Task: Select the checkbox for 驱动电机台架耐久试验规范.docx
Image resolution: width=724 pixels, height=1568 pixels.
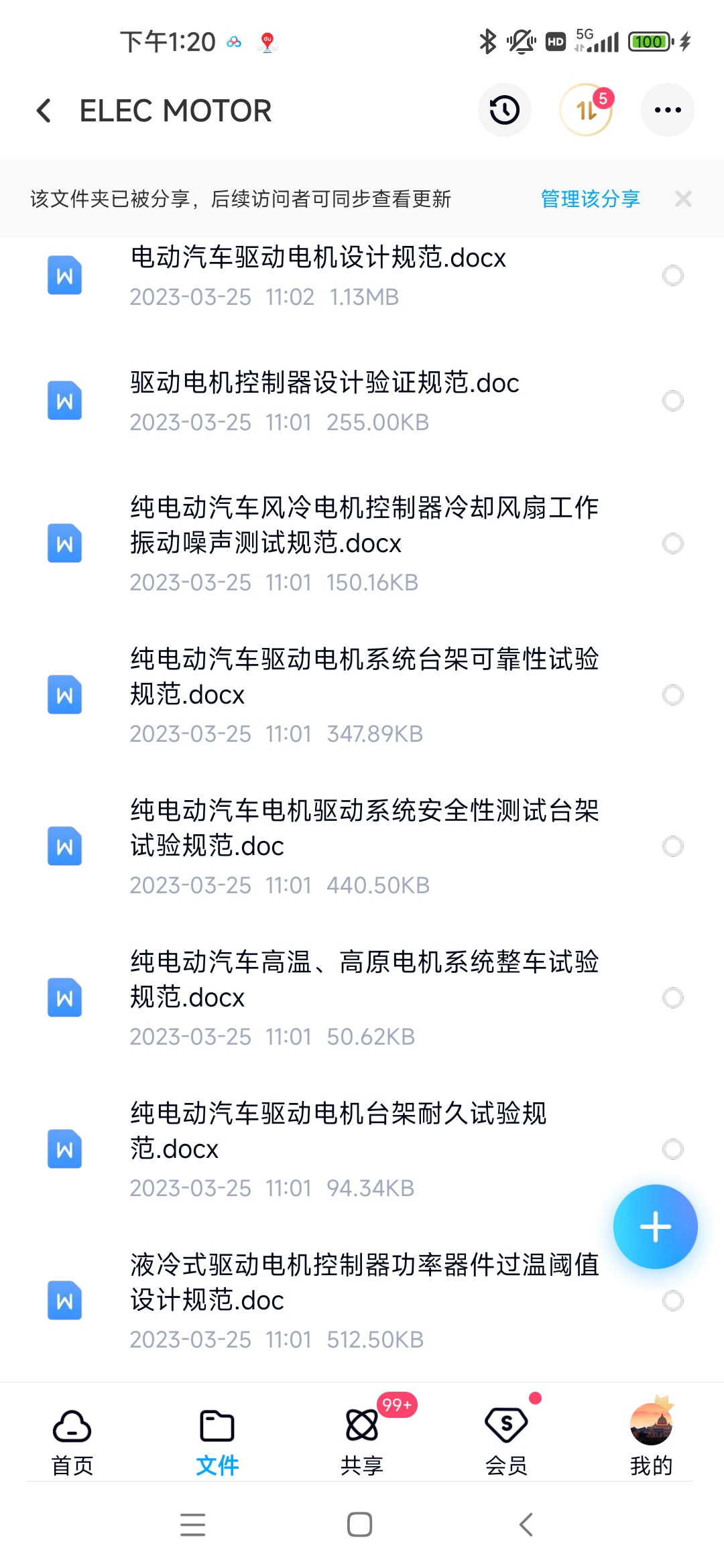Action: pos(672,1149)
